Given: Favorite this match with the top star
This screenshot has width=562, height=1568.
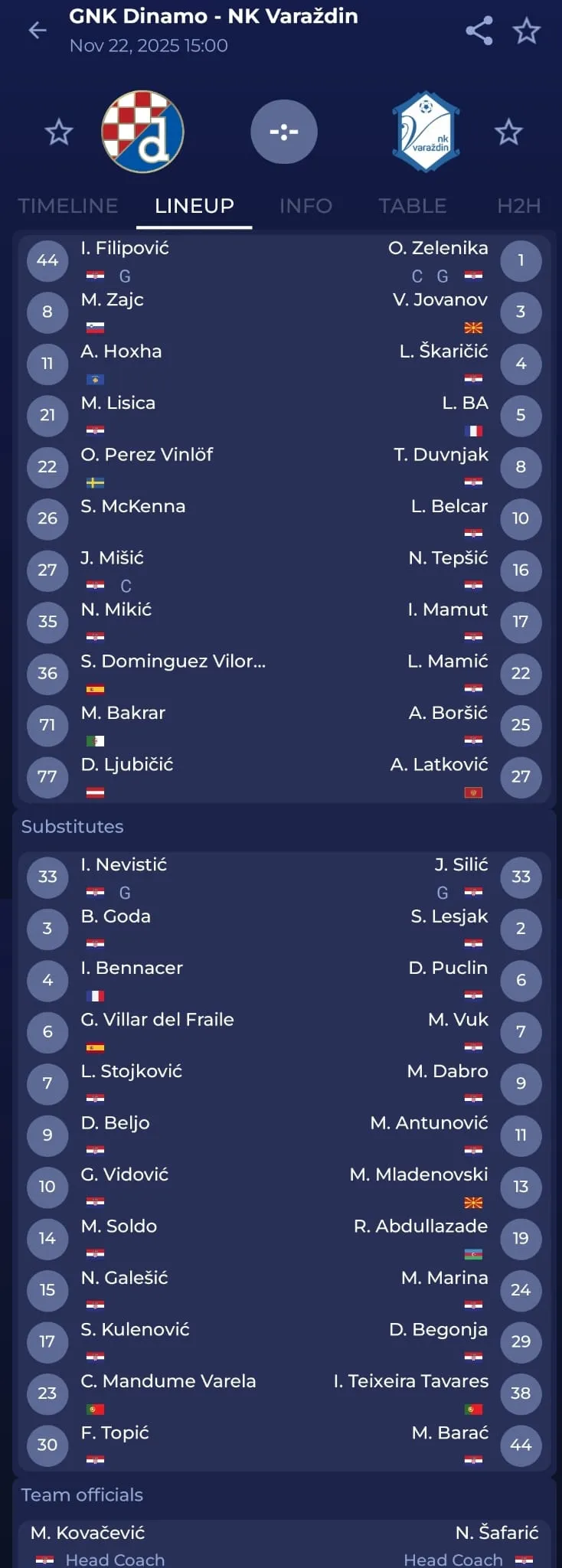Looking at the screenshot, I should [x=526, y=31].
